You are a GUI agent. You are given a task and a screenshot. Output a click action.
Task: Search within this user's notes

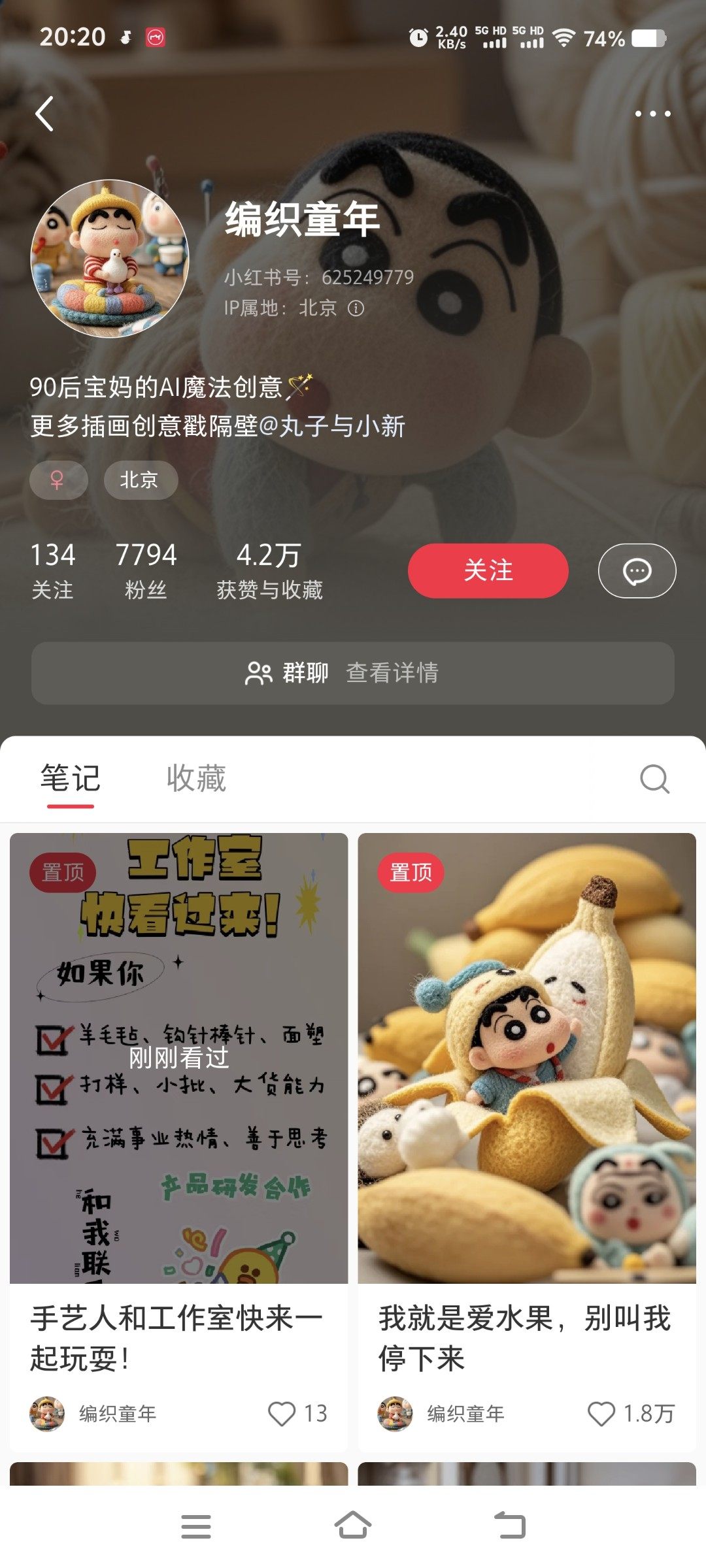tap(654, 779)
